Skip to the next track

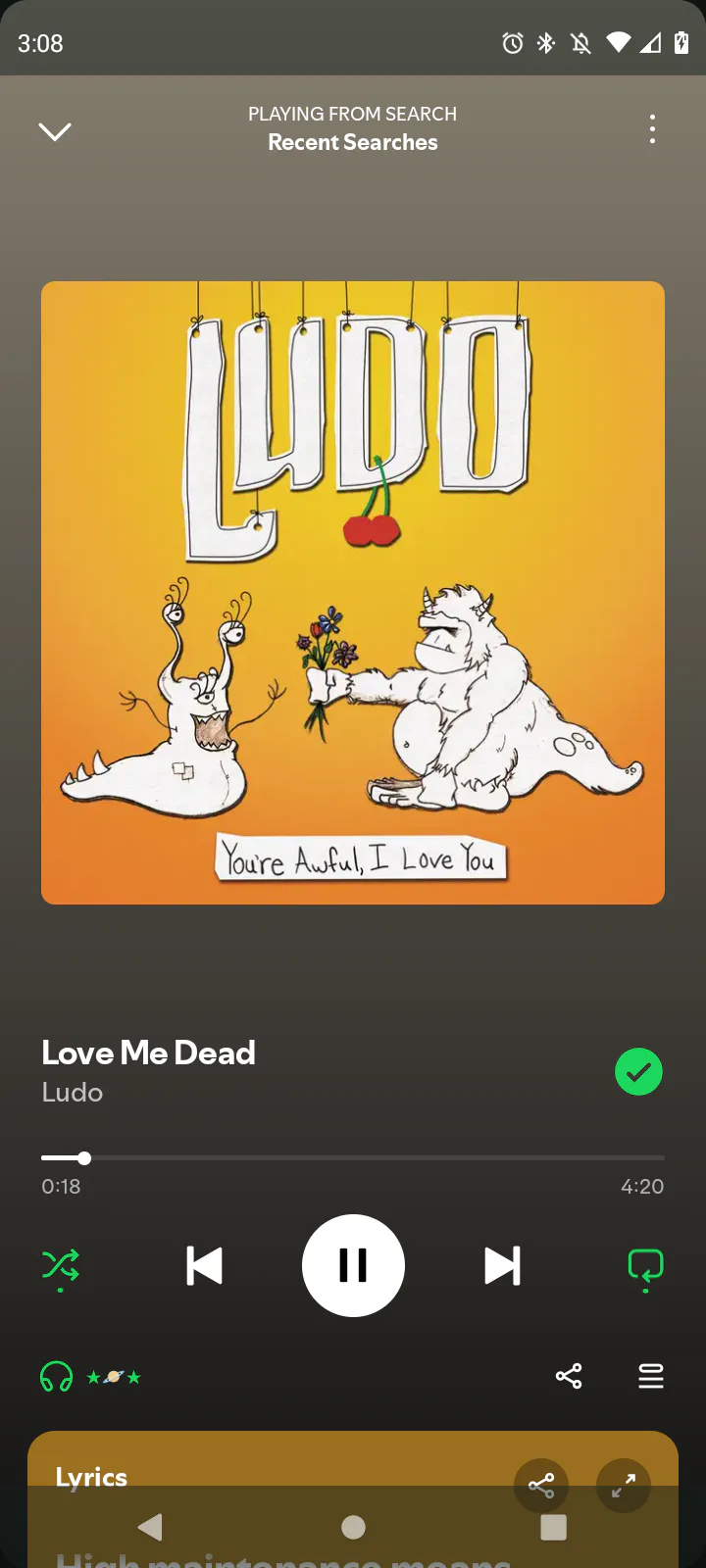502,1266
